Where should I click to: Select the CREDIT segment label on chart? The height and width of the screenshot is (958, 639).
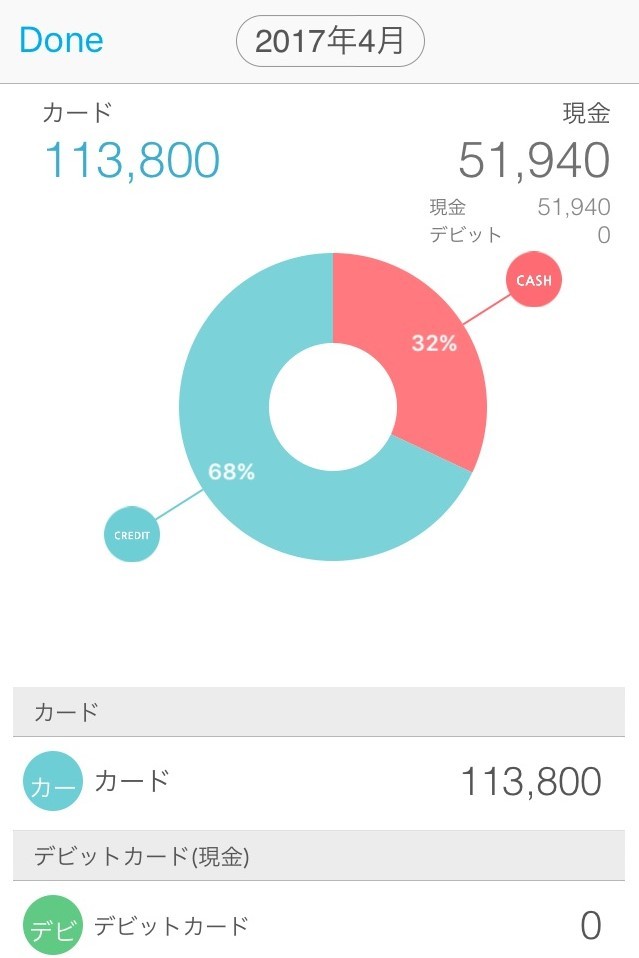(132, 535)
